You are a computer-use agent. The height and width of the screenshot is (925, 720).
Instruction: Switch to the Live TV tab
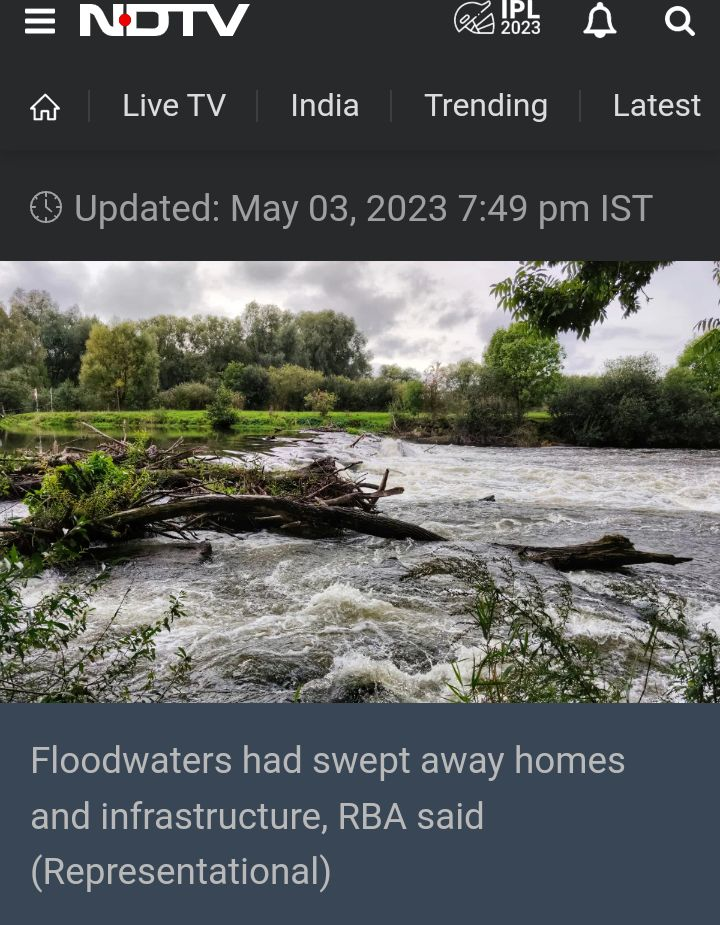tap(174, 106)
